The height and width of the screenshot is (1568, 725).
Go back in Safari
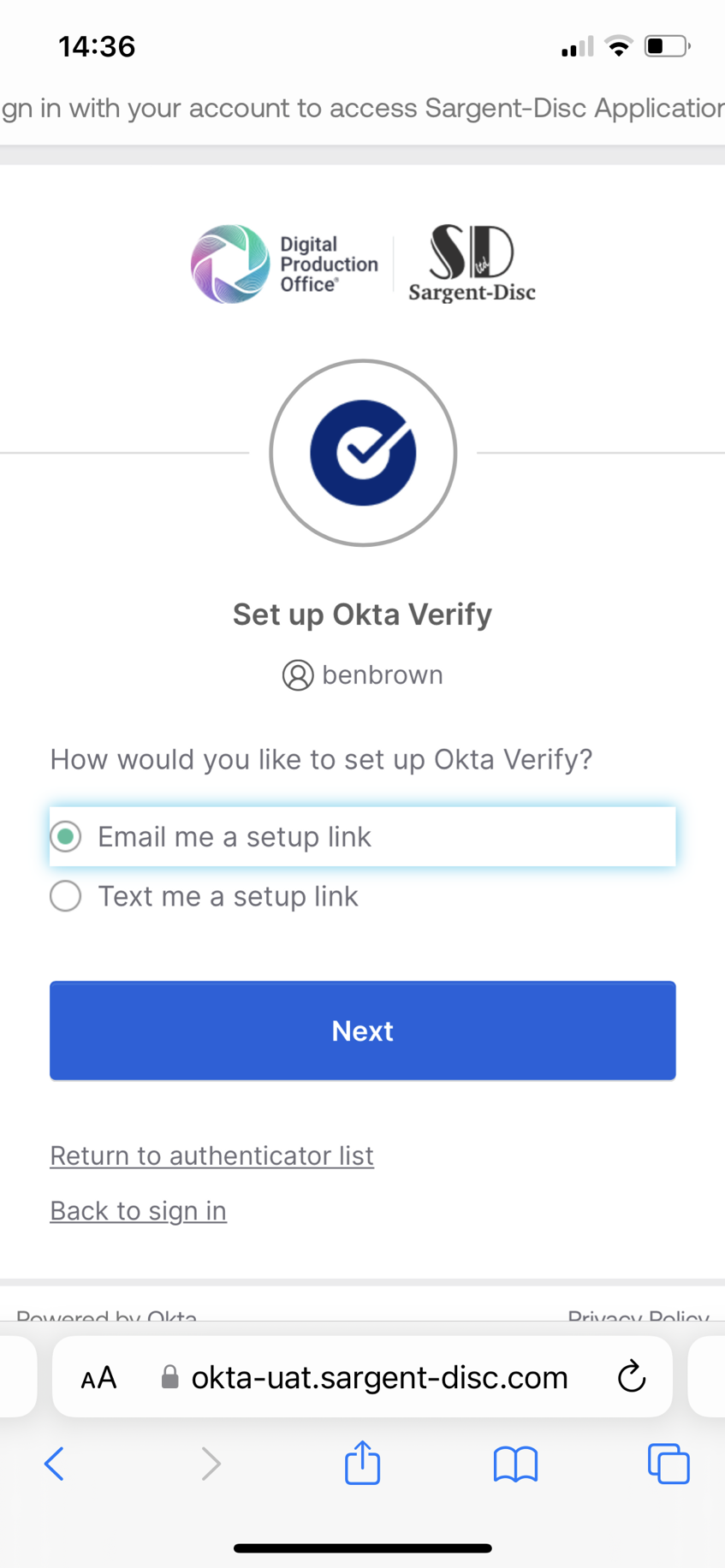54,1464
